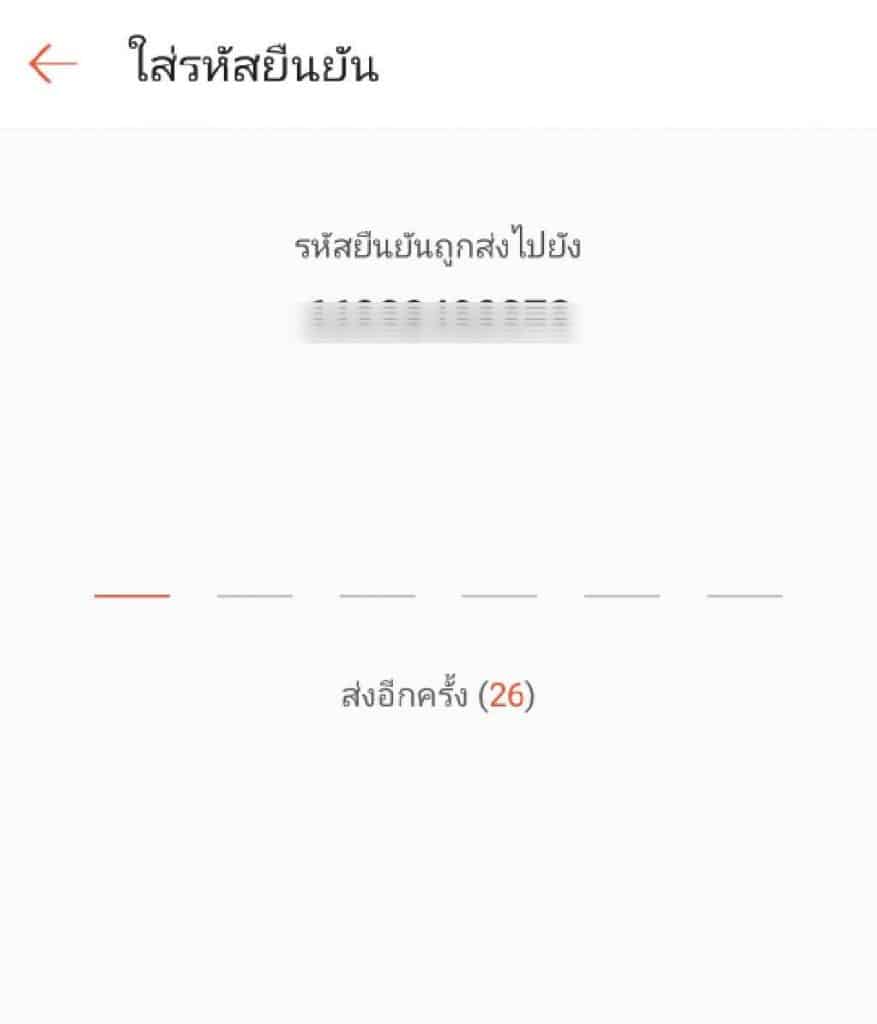Select the fourth OTP digit slot
This screenshot has height=1024, width=877.
(500, 597)
